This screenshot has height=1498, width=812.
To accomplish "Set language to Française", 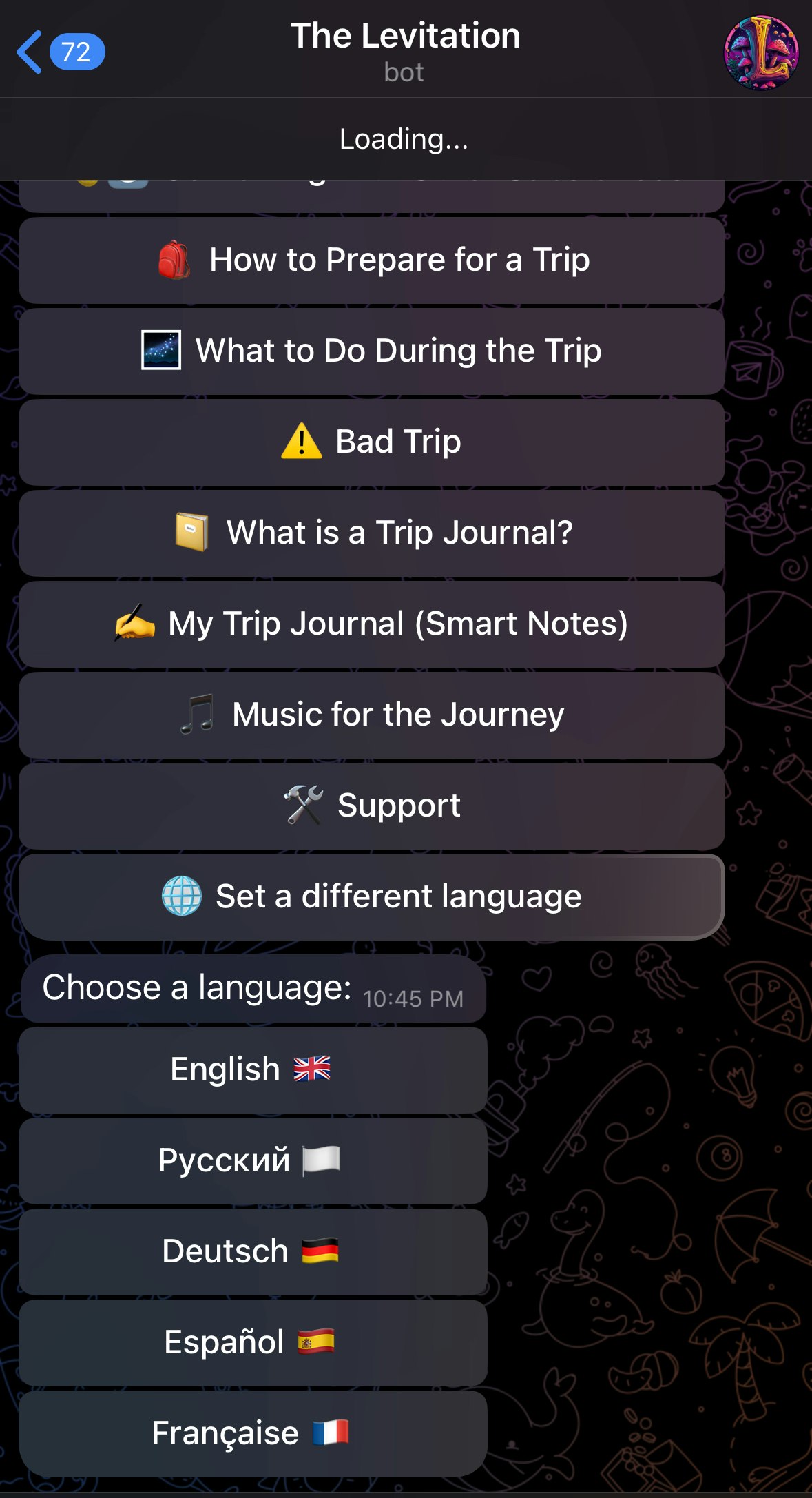I will point(253,1433).
